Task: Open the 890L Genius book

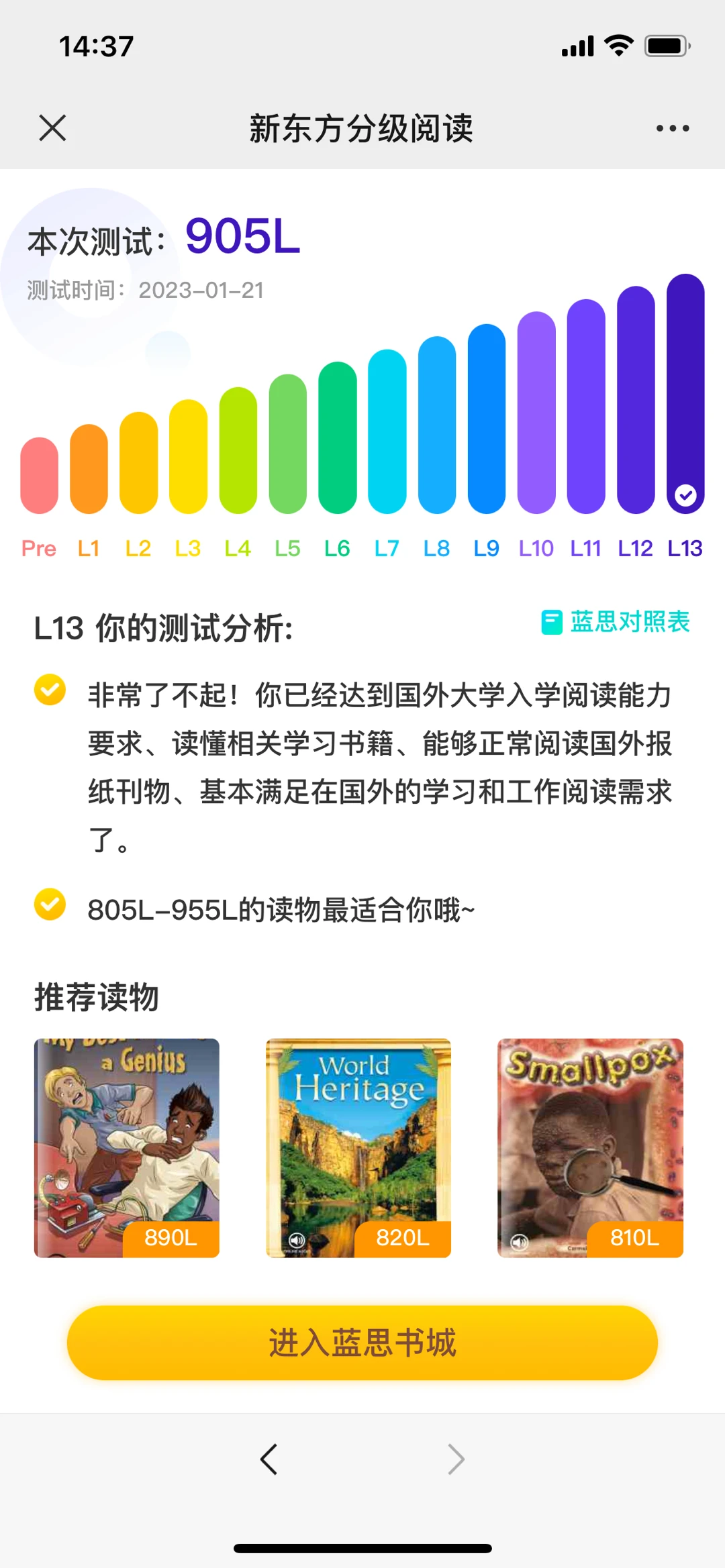Action: [x=127, y=1147]
